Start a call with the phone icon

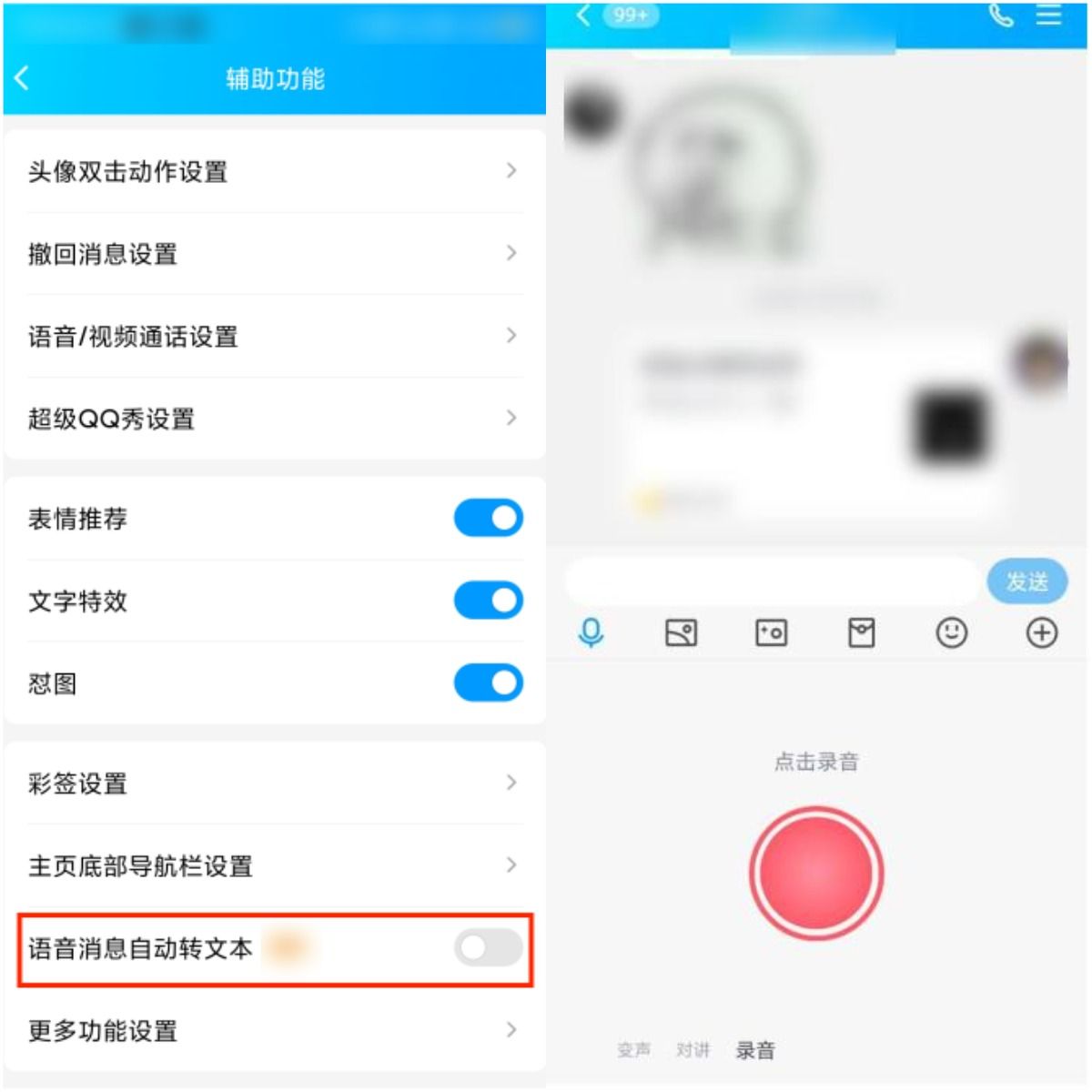pos(1001,15)
